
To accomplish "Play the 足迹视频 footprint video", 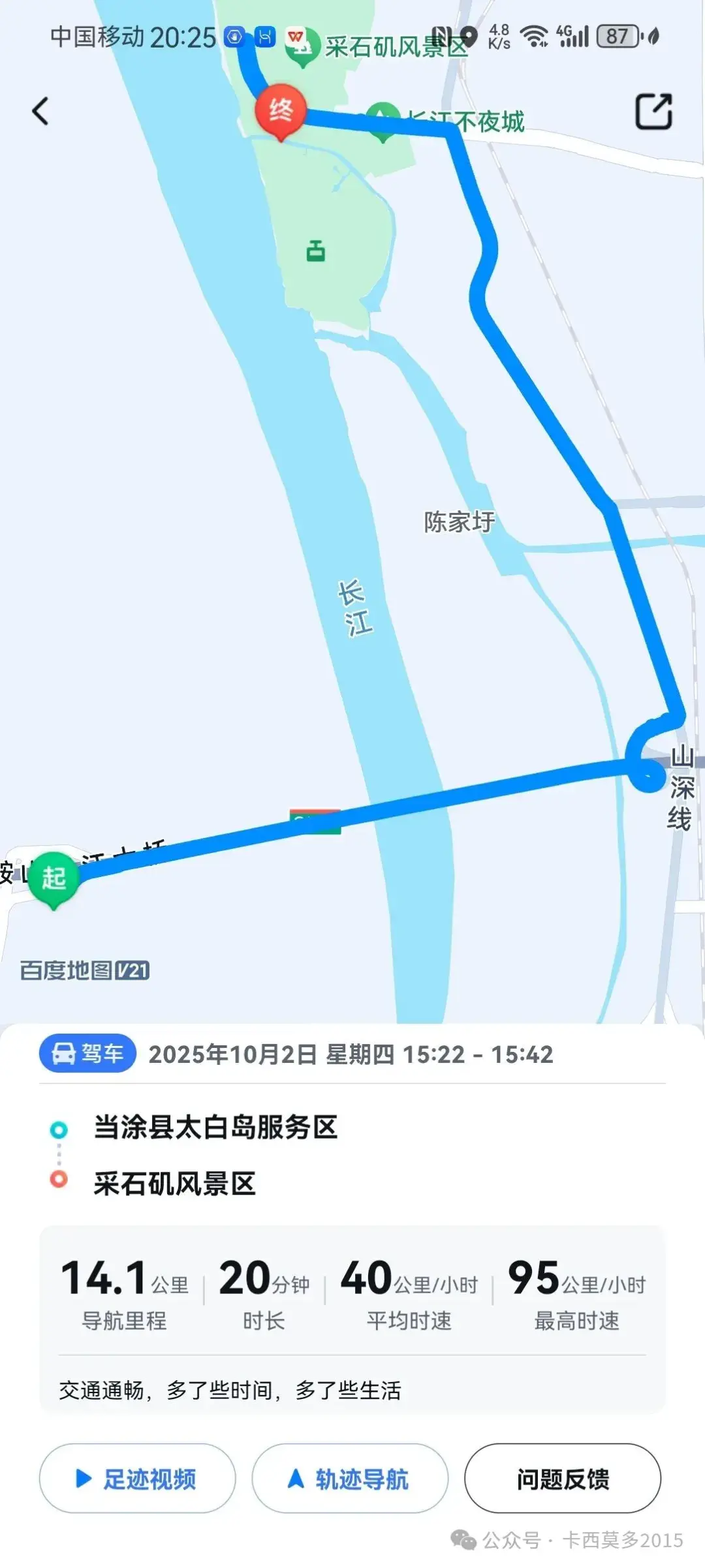I will (137, 1478).
